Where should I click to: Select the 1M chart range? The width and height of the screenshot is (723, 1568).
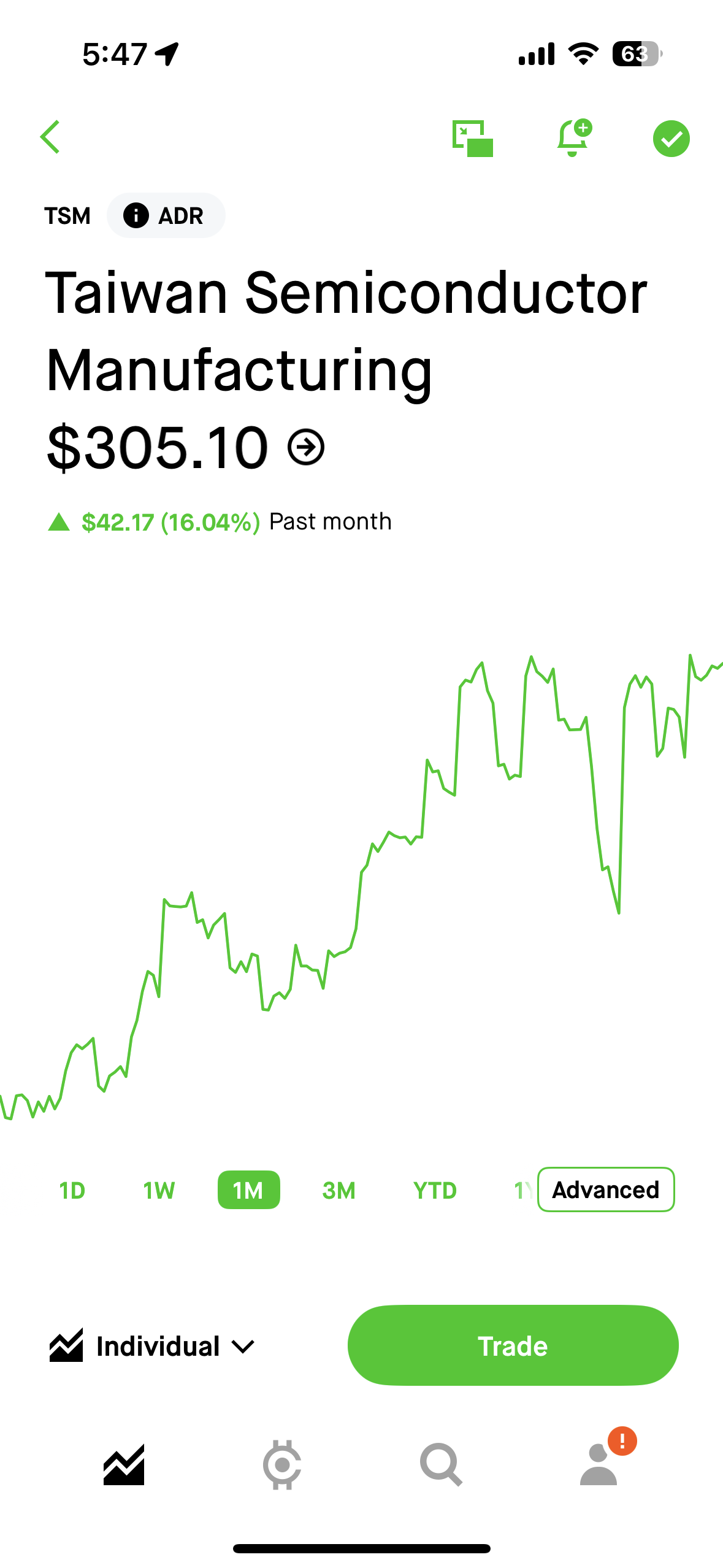[248, 1190]
